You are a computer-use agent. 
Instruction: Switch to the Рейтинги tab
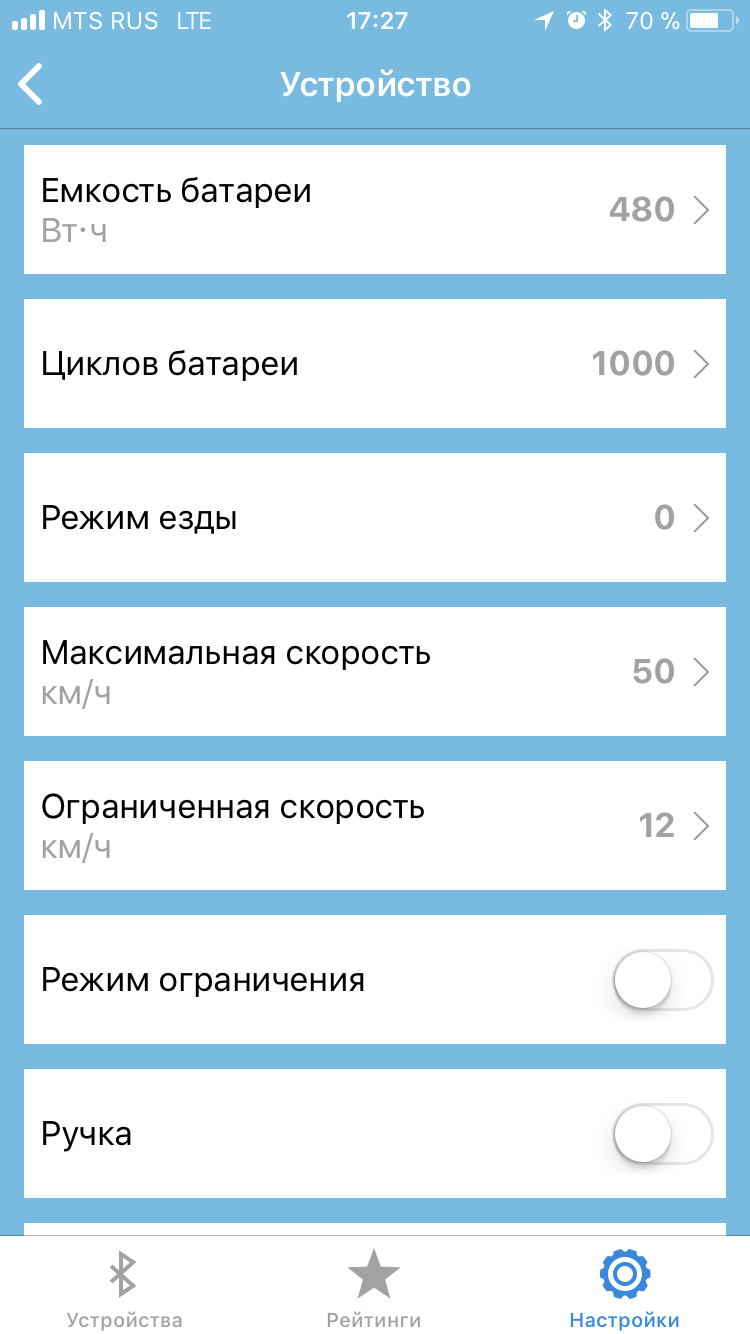tap(374, 1288)
